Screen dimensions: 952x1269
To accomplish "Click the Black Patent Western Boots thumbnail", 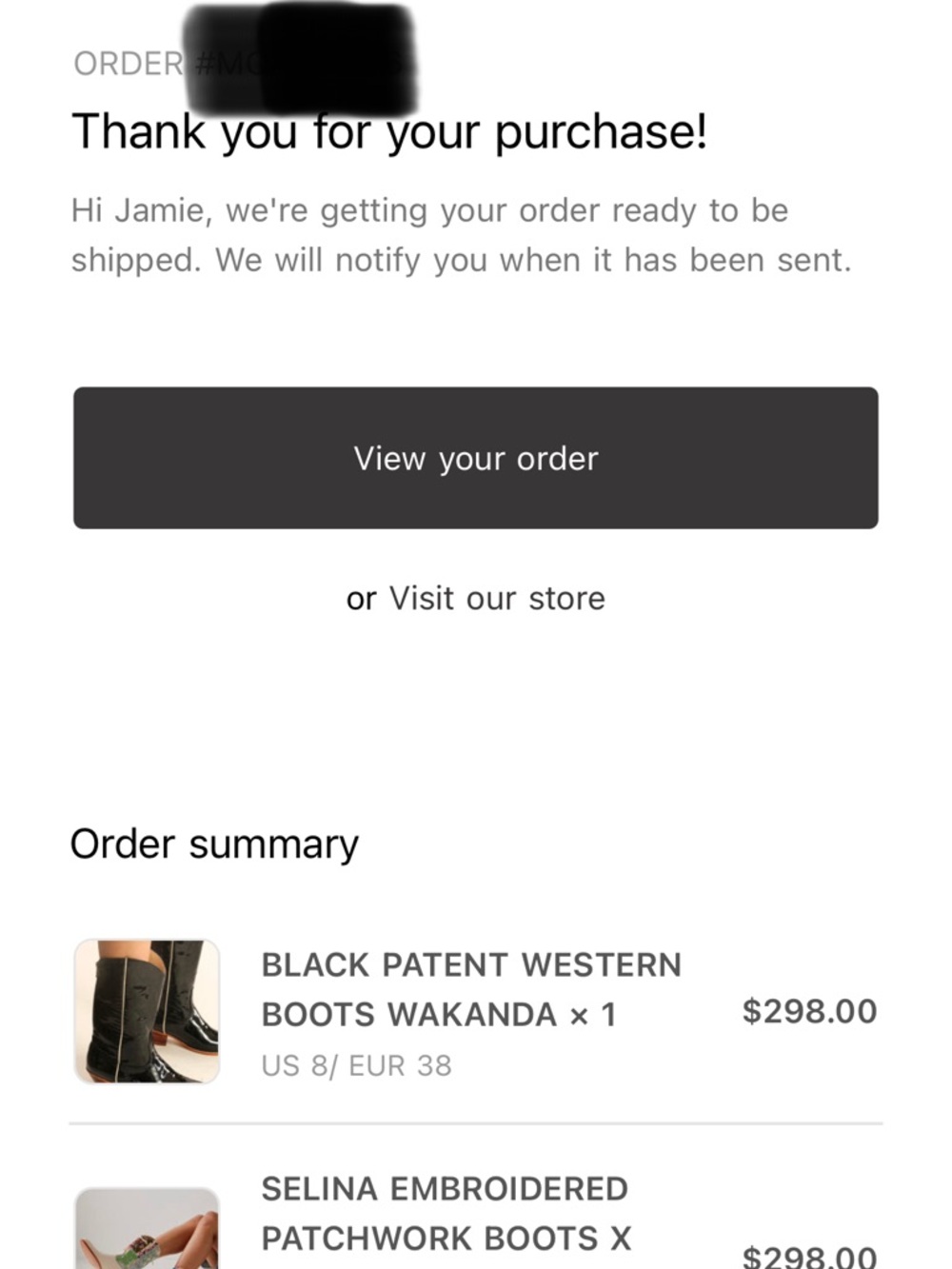I will coord(147,1010).
